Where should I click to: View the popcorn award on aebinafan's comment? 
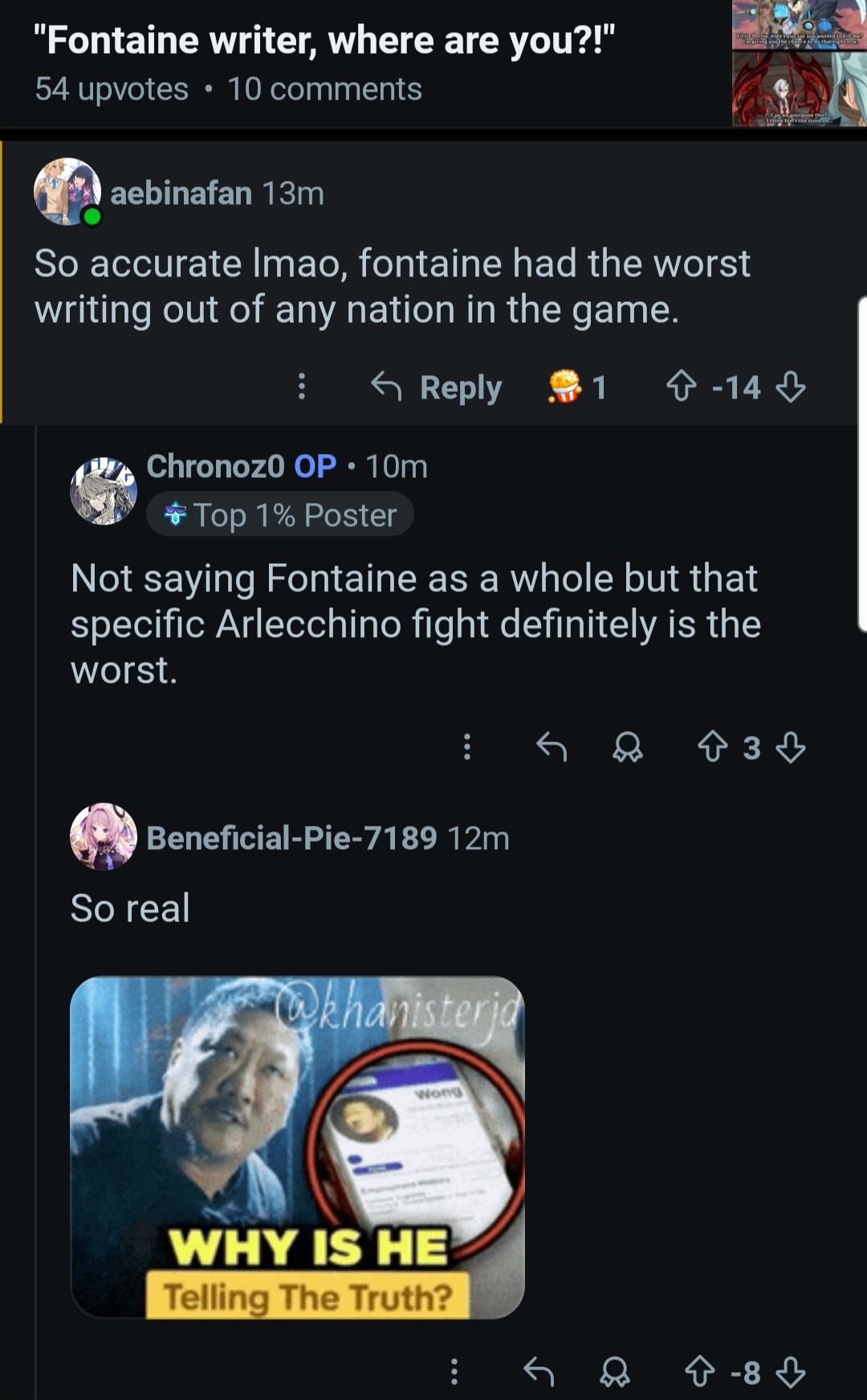click(576, 387)
